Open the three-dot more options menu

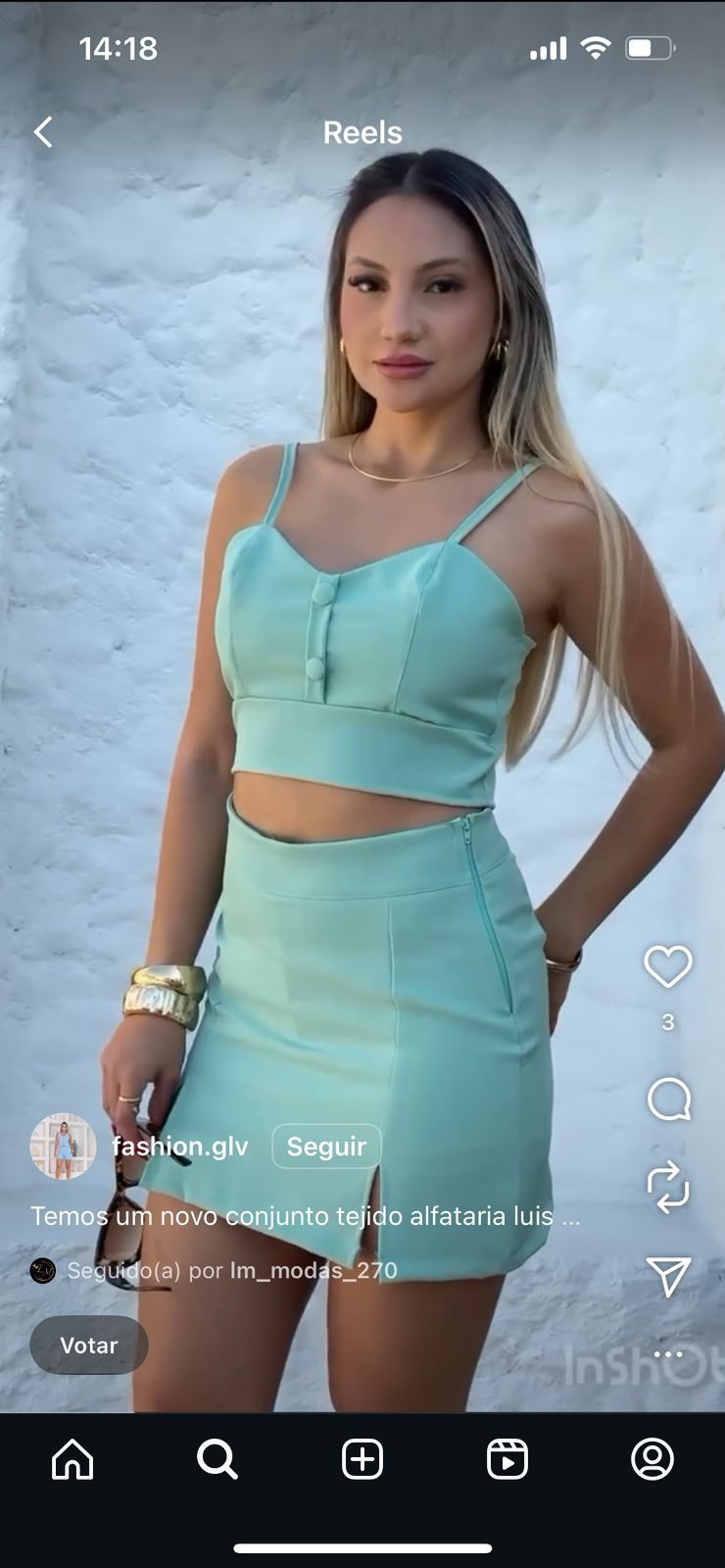[x=668, y=1354]
